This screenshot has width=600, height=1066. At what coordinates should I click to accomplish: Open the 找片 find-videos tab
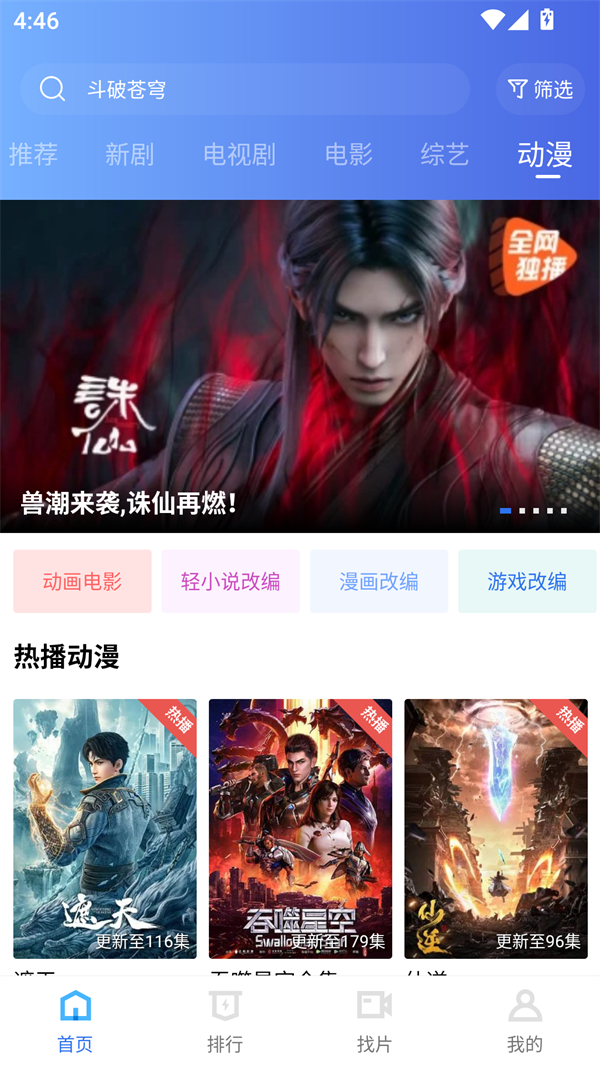pyautogui.click(x=375, y=1021)
